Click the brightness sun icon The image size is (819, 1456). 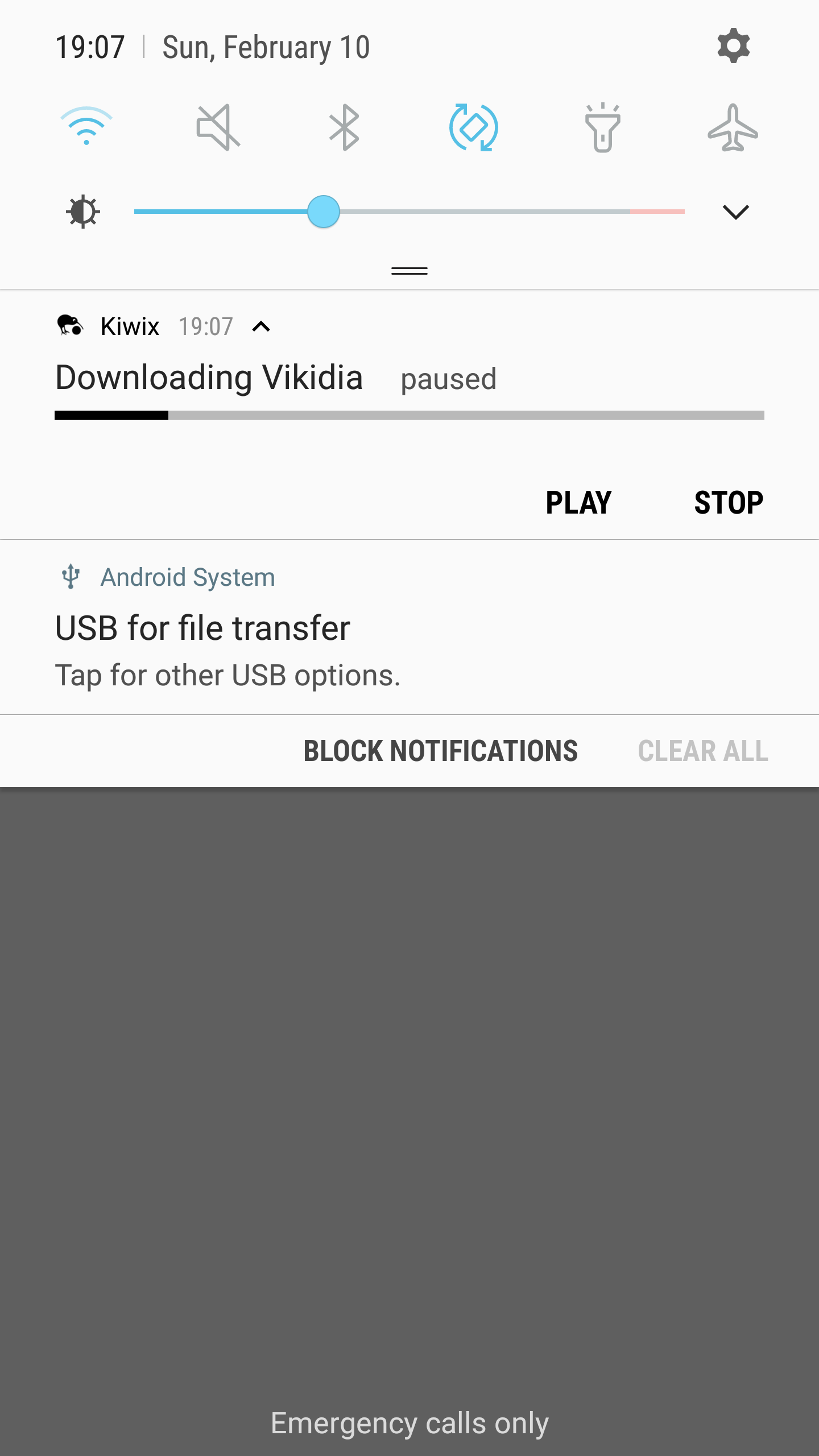click(x=82, y=212)
